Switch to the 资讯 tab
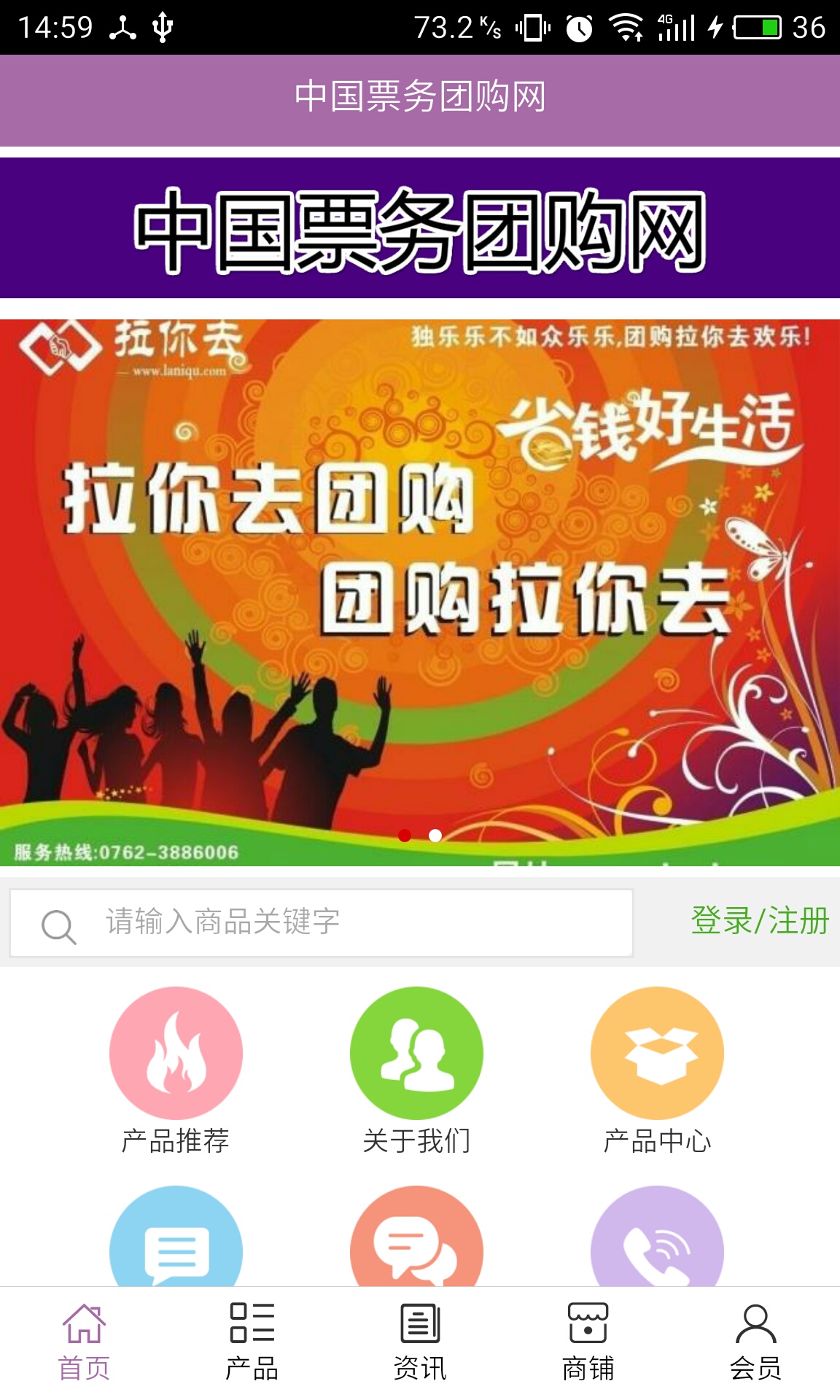This screenshot has width=840, height=1400. [420, 1342]
